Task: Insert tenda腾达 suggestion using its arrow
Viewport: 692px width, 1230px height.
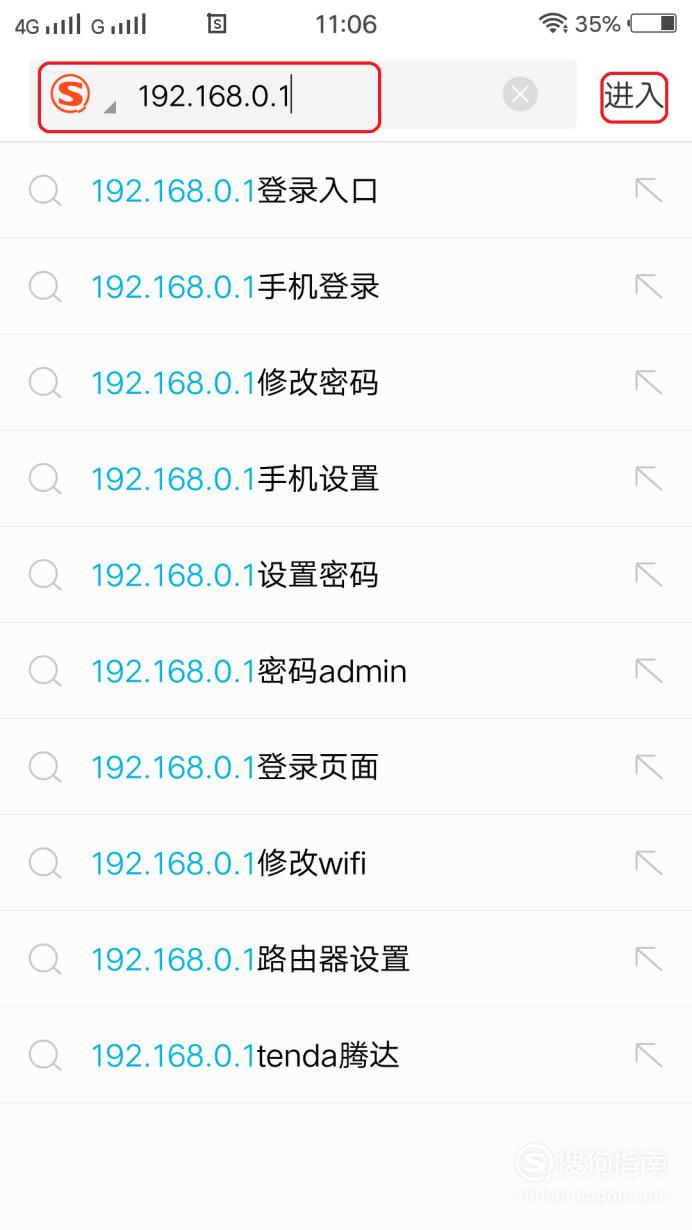Action: pos(649,1054)
